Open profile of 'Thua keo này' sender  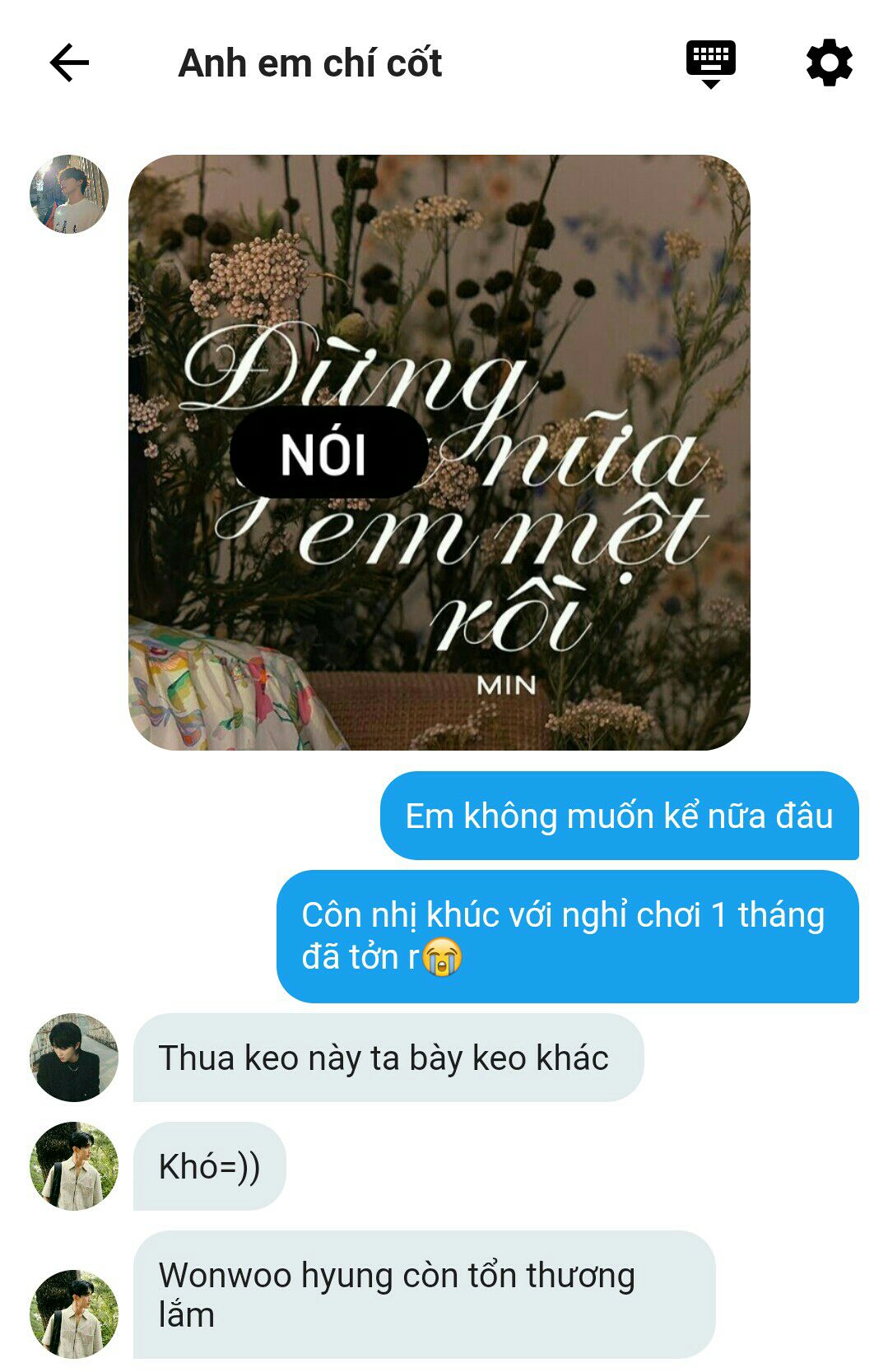click(x=73, y=1058)
